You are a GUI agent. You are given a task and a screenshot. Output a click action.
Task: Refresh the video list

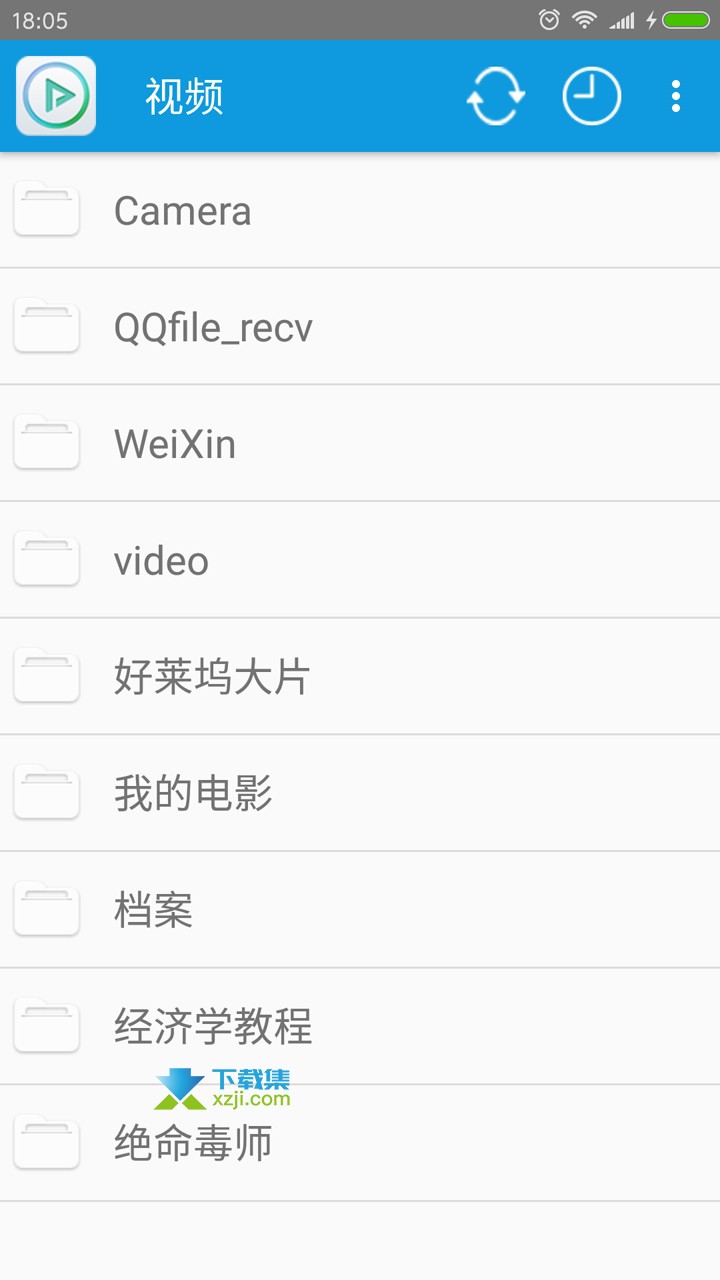[x=496, y=96]
